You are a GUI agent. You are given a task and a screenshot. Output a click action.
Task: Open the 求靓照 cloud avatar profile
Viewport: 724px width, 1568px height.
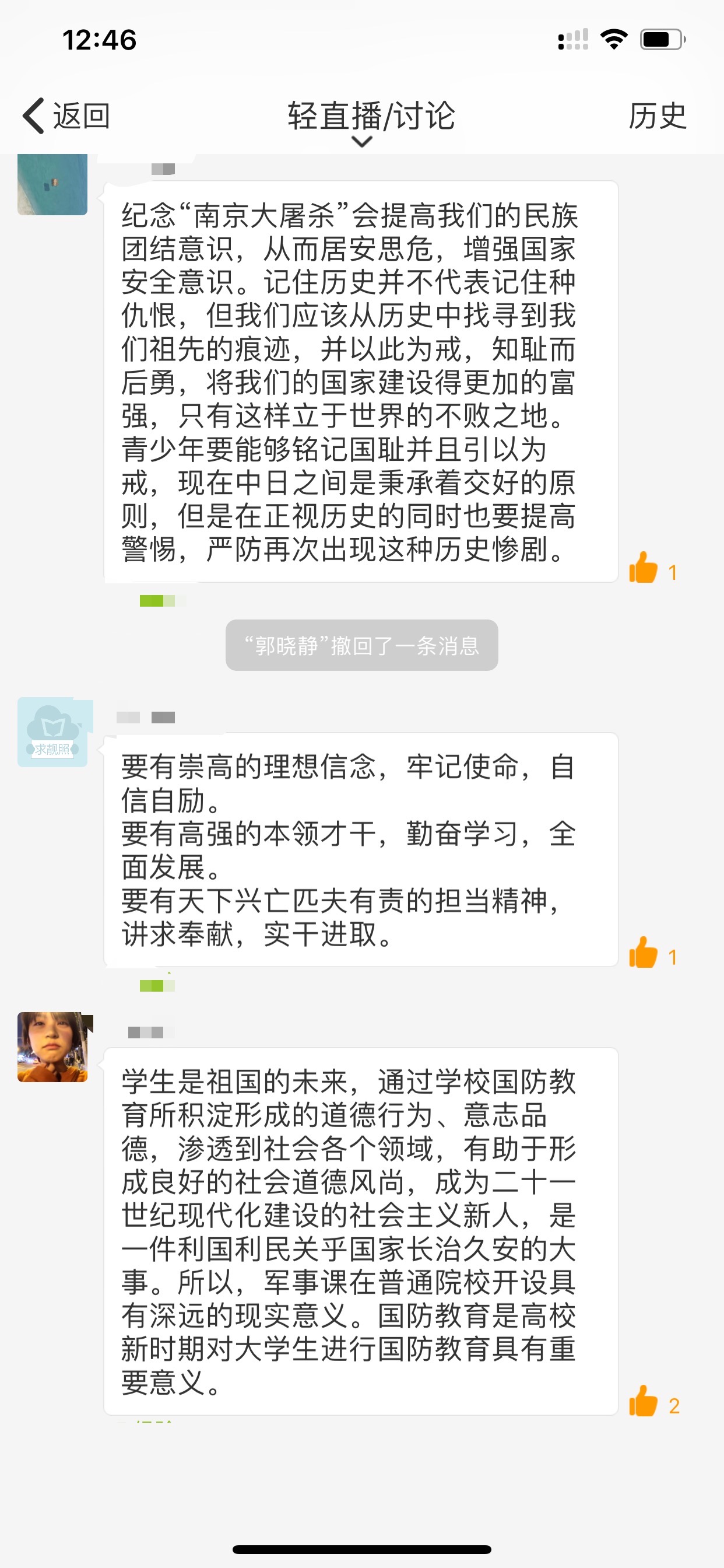coord(52,731)
